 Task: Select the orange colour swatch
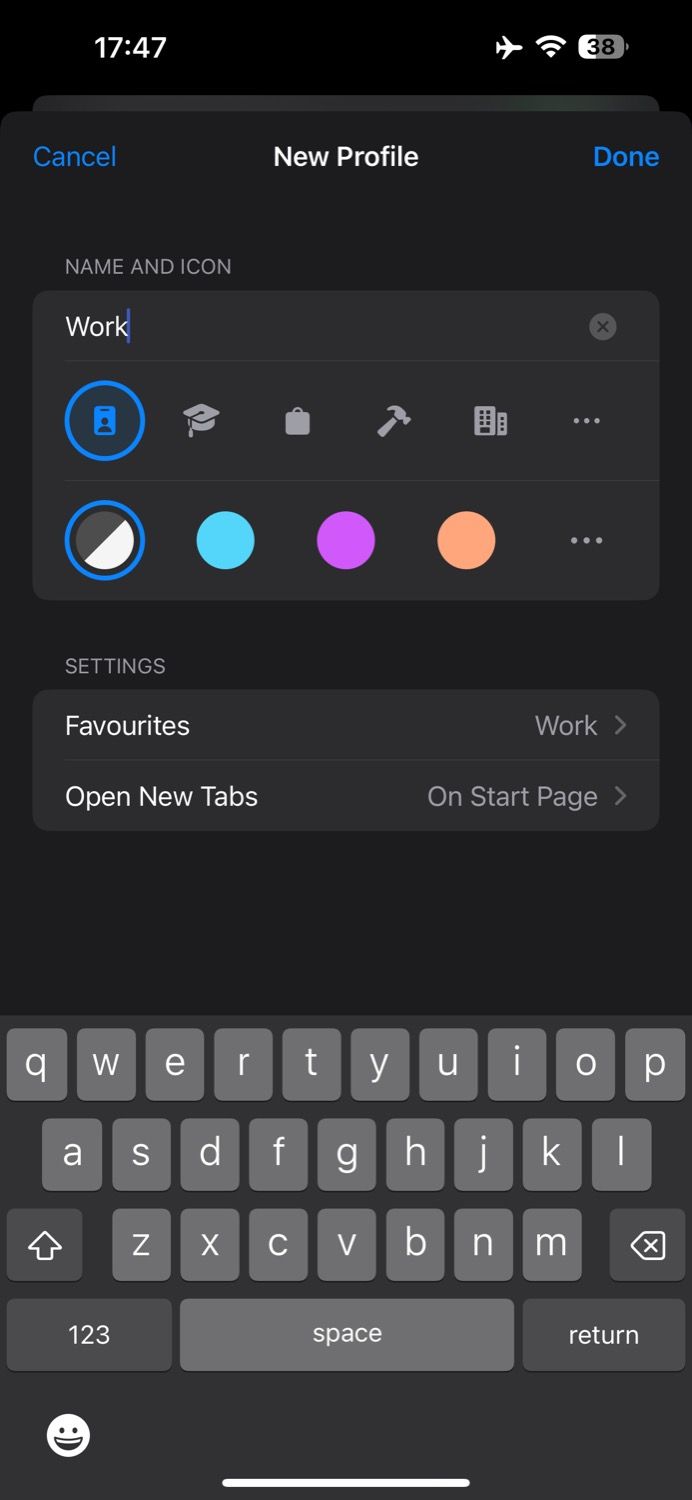466,541
